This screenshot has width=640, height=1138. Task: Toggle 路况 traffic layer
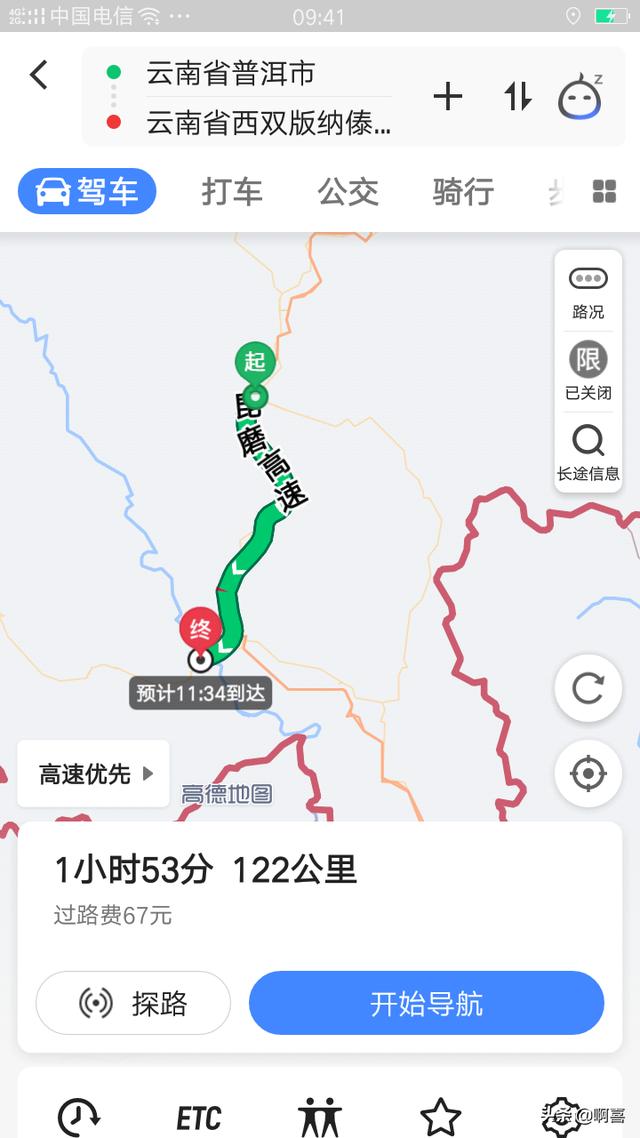click(588, 292)
